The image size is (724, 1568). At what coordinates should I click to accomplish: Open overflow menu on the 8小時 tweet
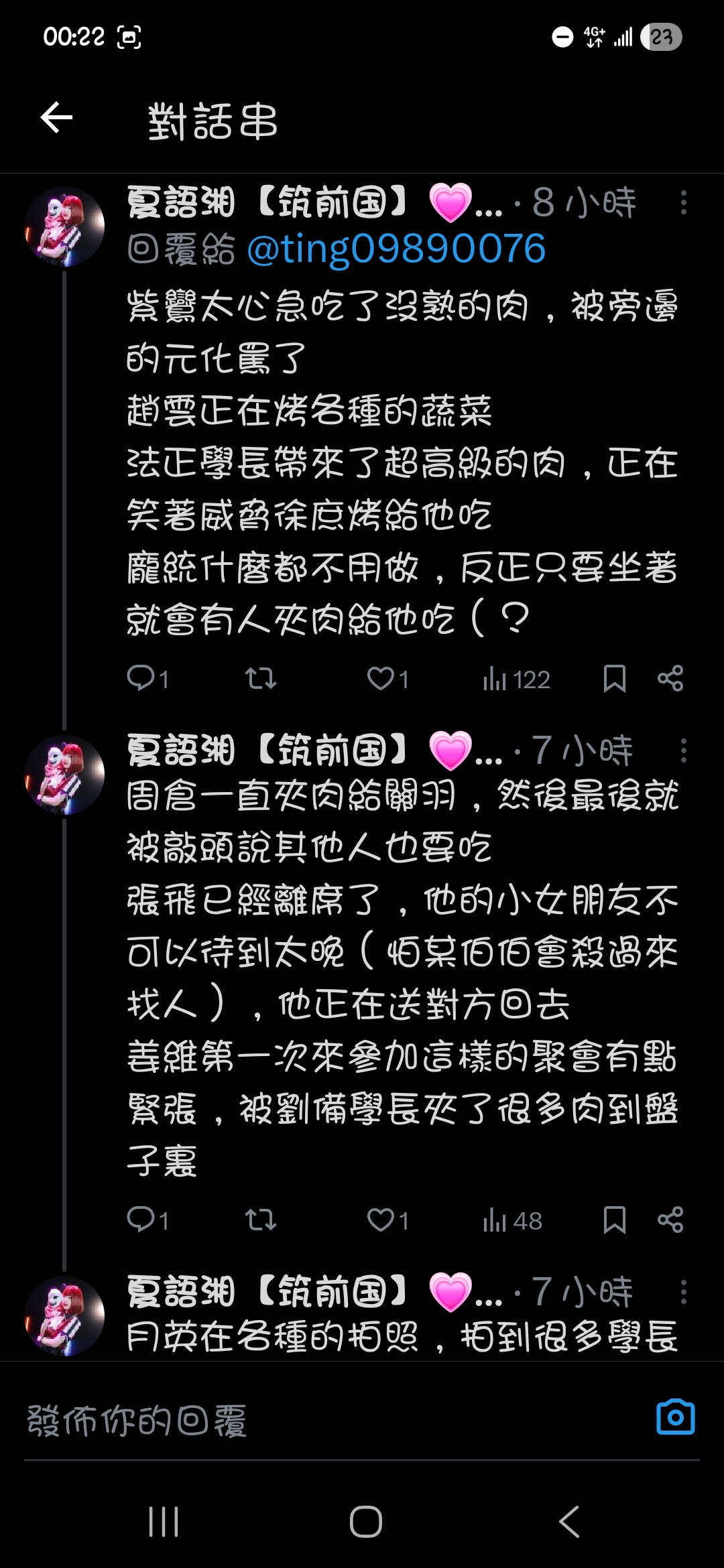683,202
